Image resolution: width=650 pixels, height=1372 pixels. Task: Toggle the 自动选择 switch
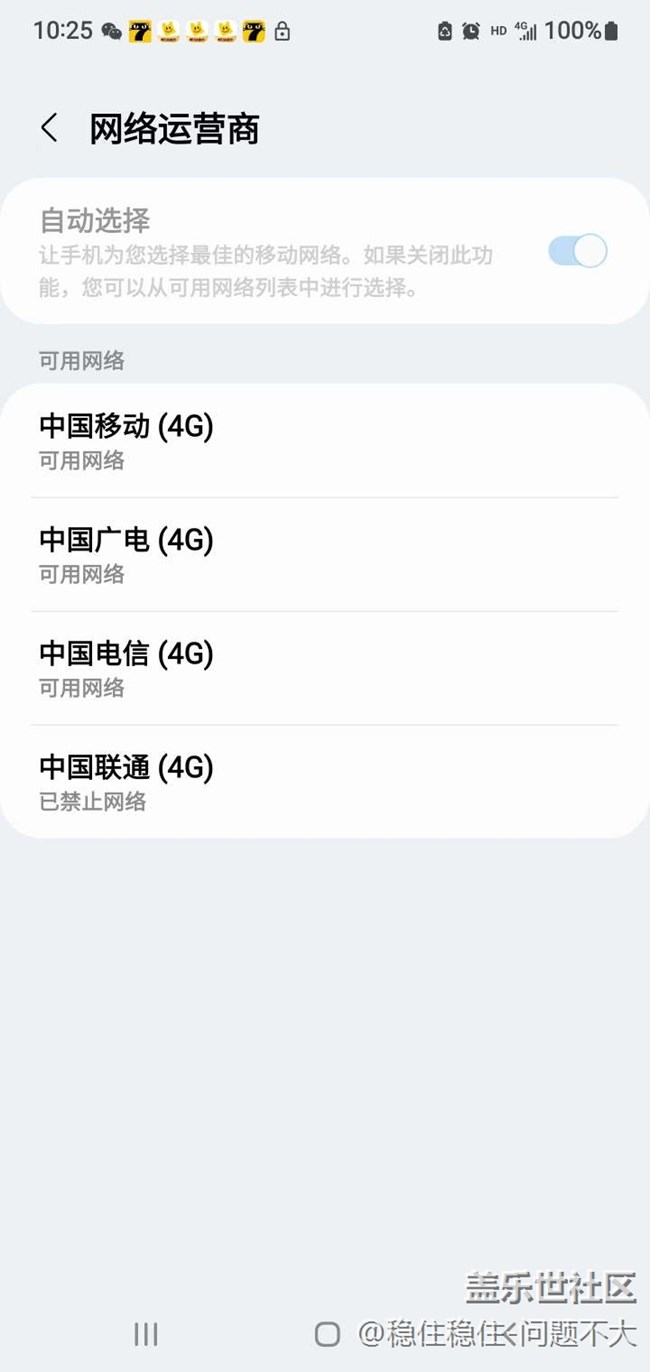[577, 251]
